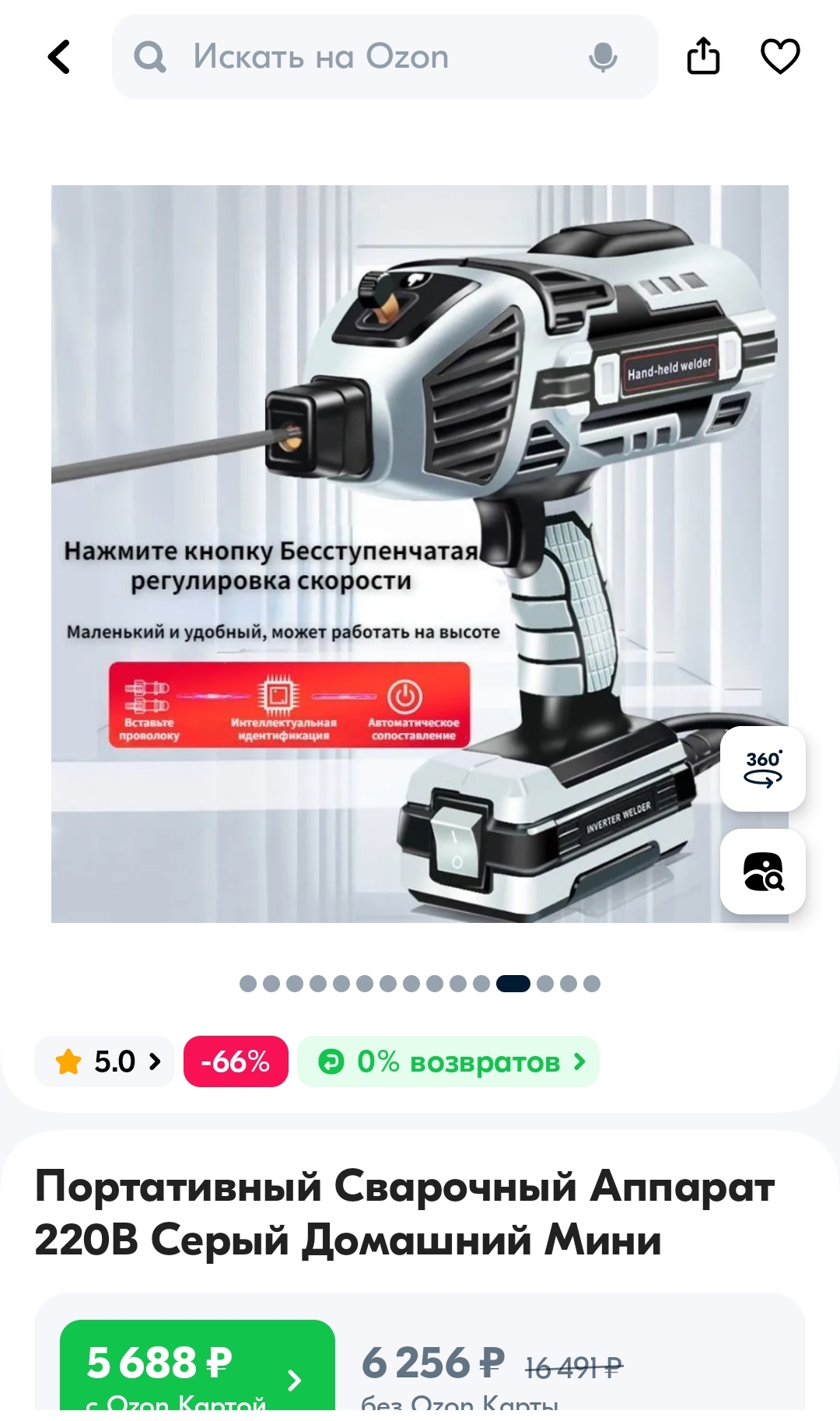Open the 0% returns info chip
Viewport: 840px width, 1421px height.
coord(449,1061)
